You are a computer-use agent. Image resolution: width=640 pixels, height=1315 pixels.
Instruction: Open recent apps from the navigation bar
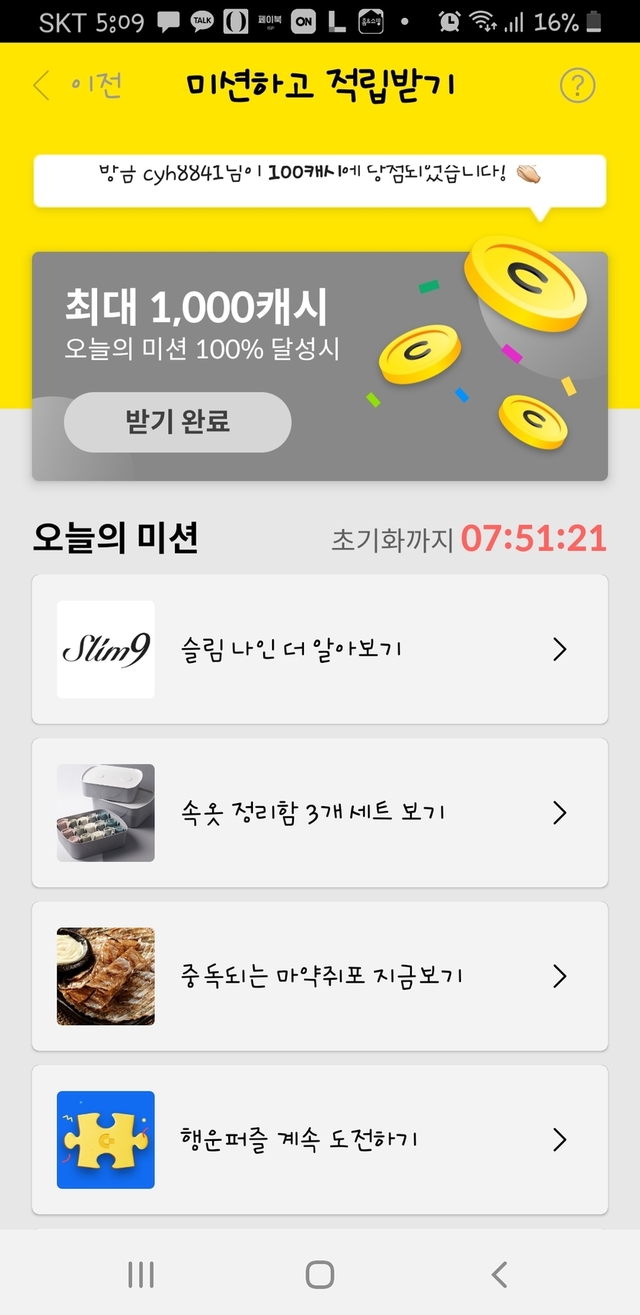click(141, 1274)
